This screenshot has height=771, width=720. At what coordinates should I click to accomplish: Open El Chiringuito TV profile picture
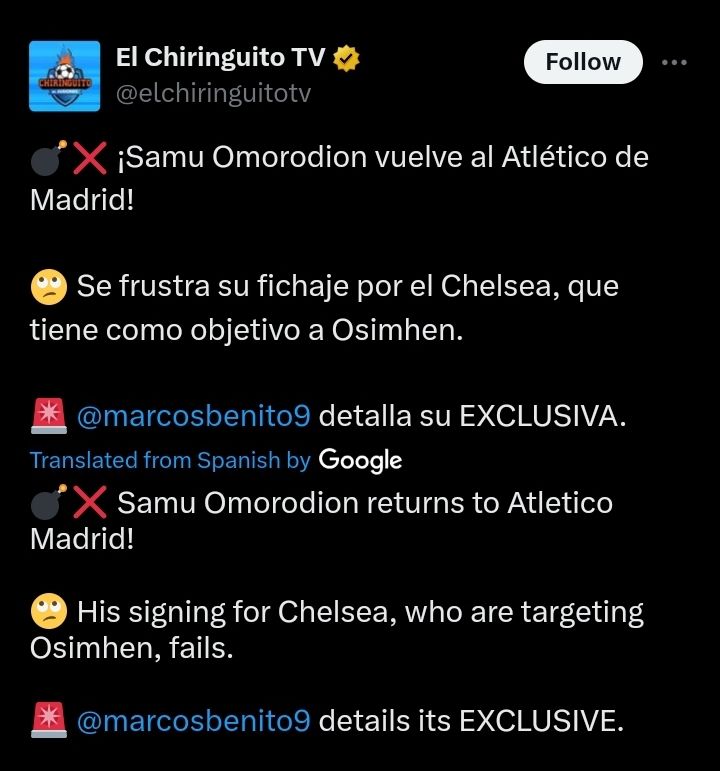coord(65,76)
